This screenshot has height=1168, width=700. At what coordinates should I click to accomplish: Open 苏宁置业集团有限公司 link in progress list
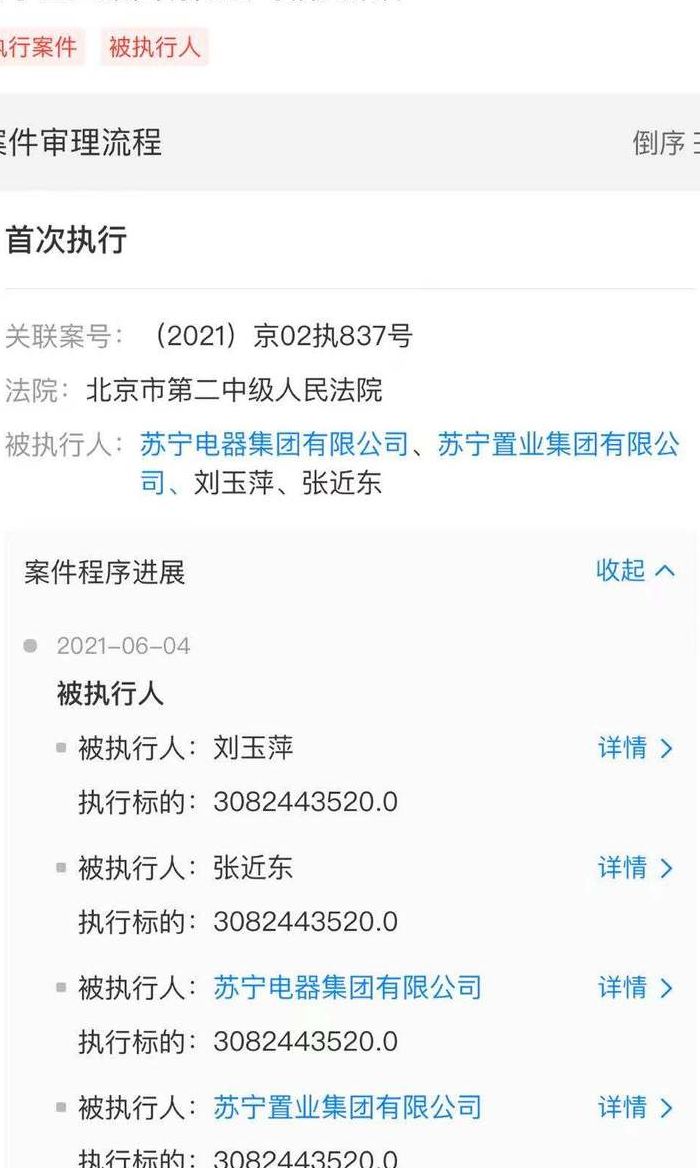click(x=348, y=1107)
